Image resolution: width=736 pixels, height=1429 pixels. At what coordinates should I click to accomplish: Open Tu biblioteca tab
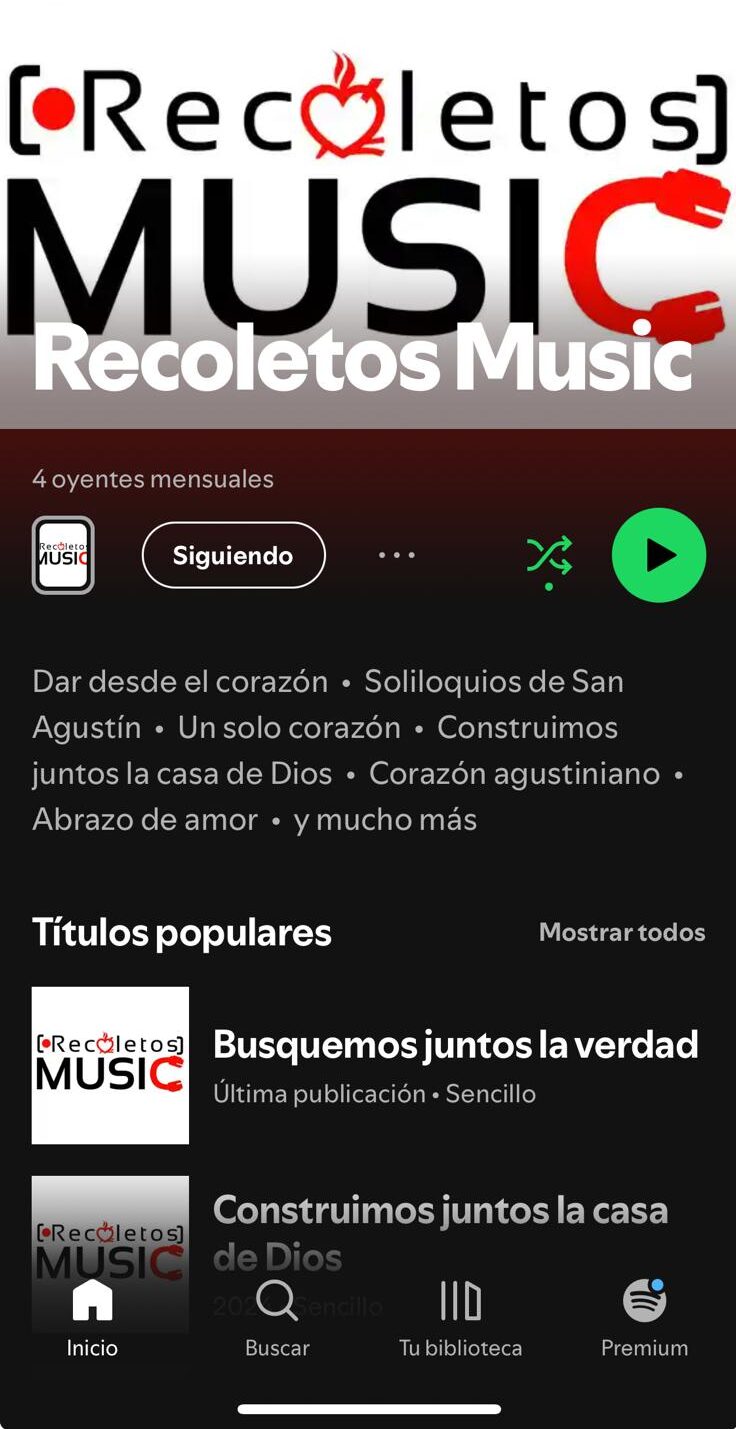click(460, 1318)
